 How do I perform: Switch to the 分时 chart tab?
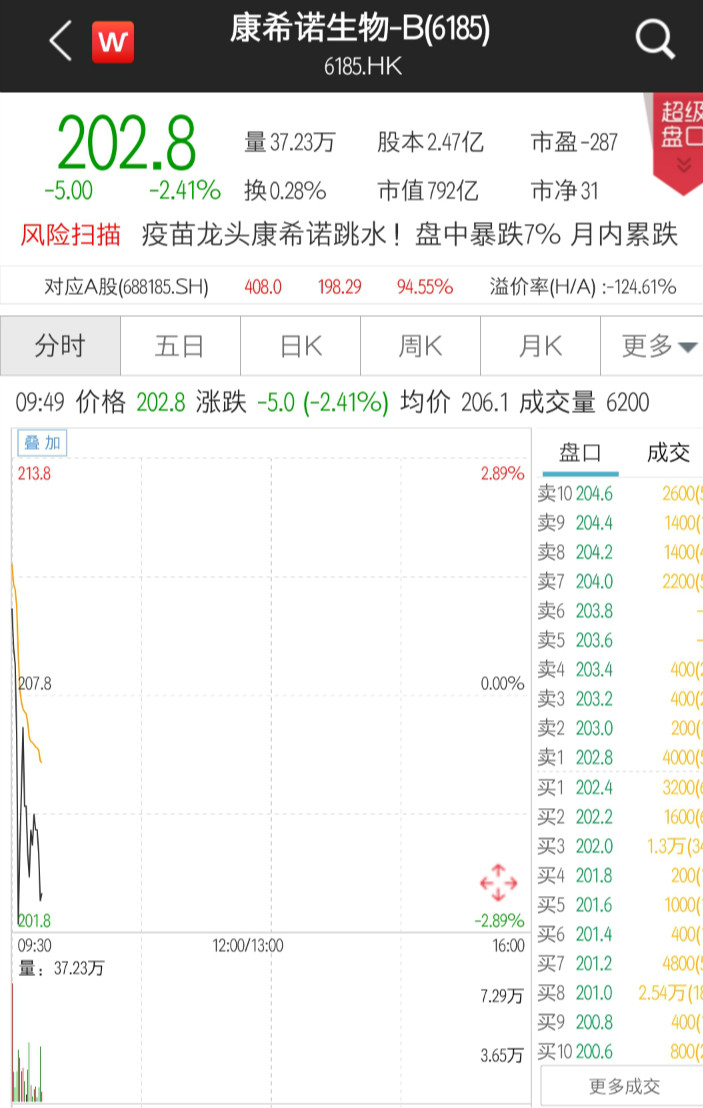click(x=60, y=346)
